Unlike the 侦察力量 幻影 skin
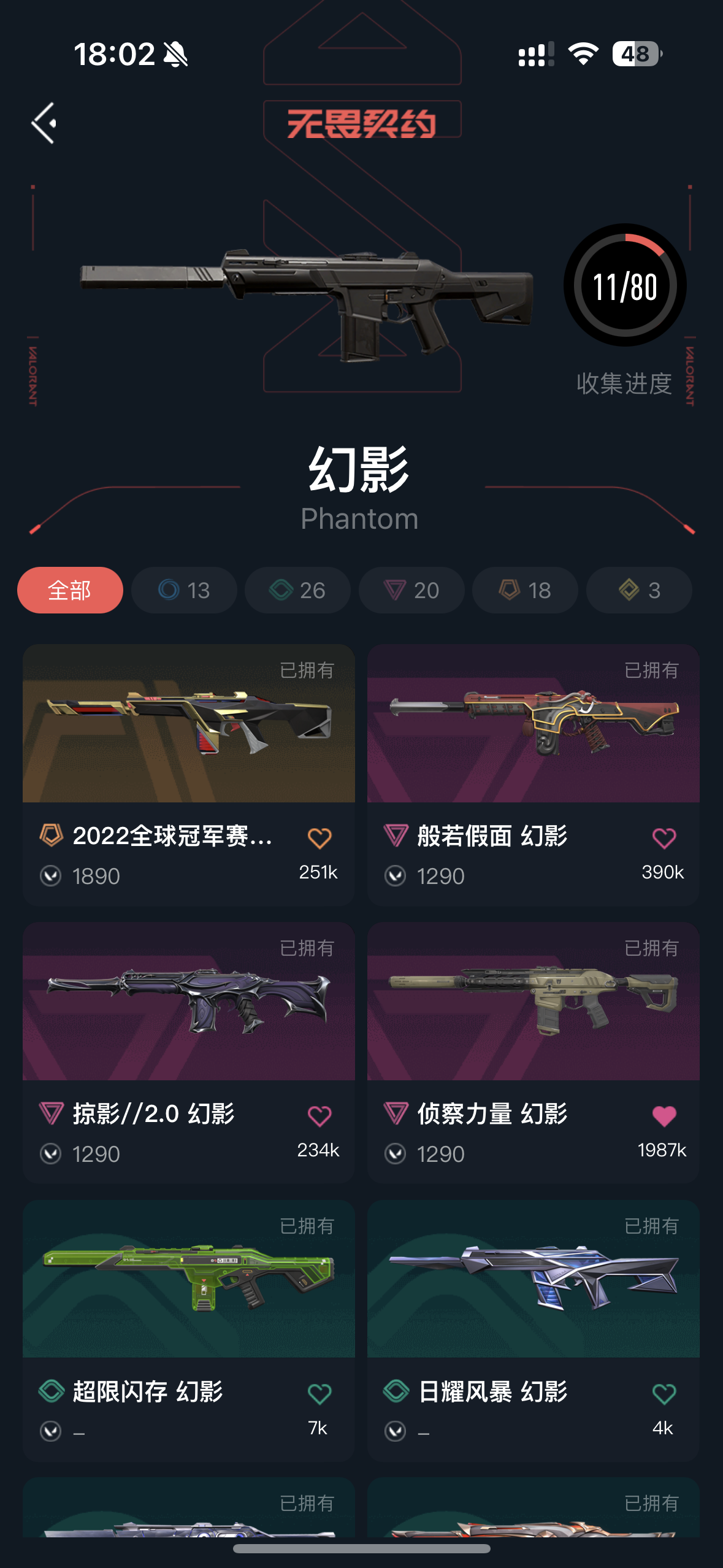This screenshot has width=723, height=1568. (664, 1116)
